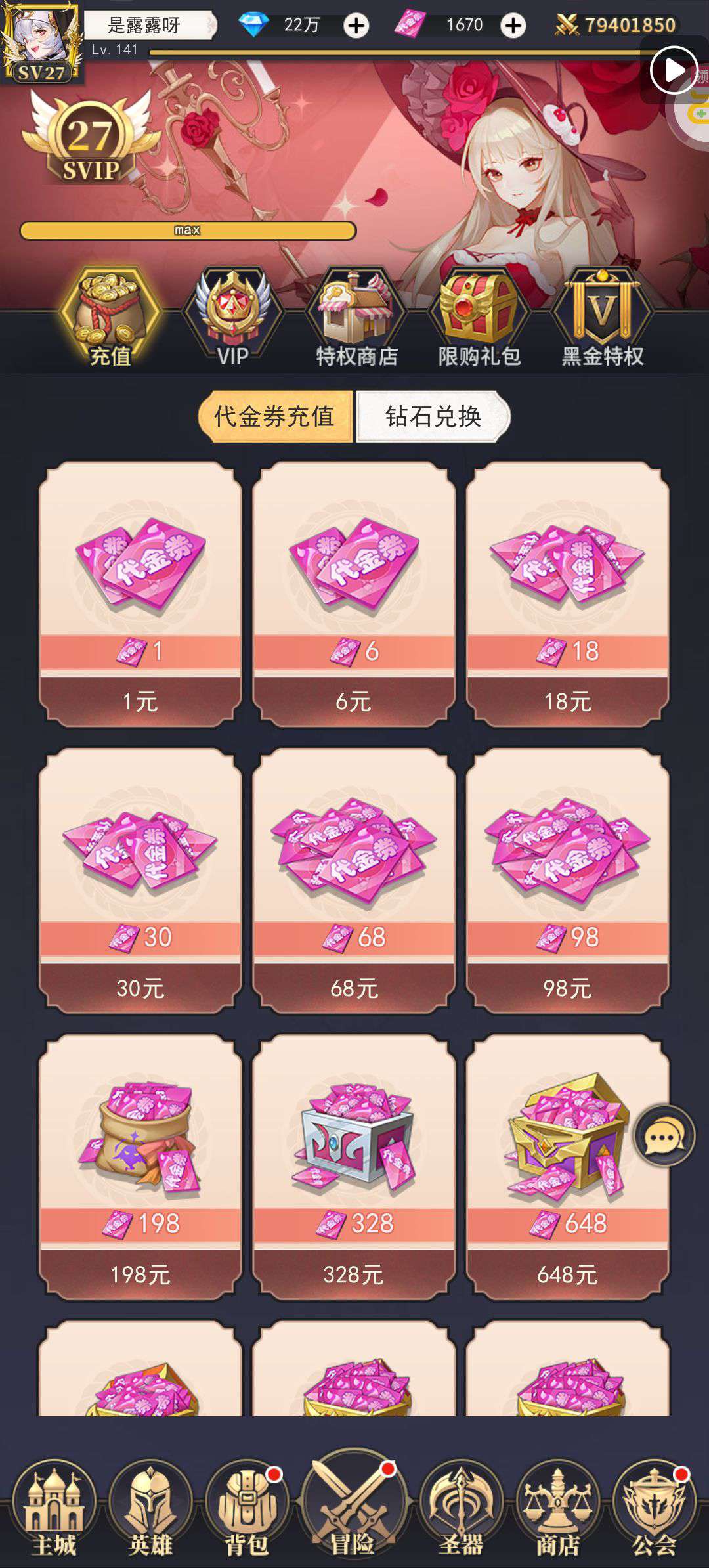
Task: Open the floating chat bubble
Action: point(664,1135)
